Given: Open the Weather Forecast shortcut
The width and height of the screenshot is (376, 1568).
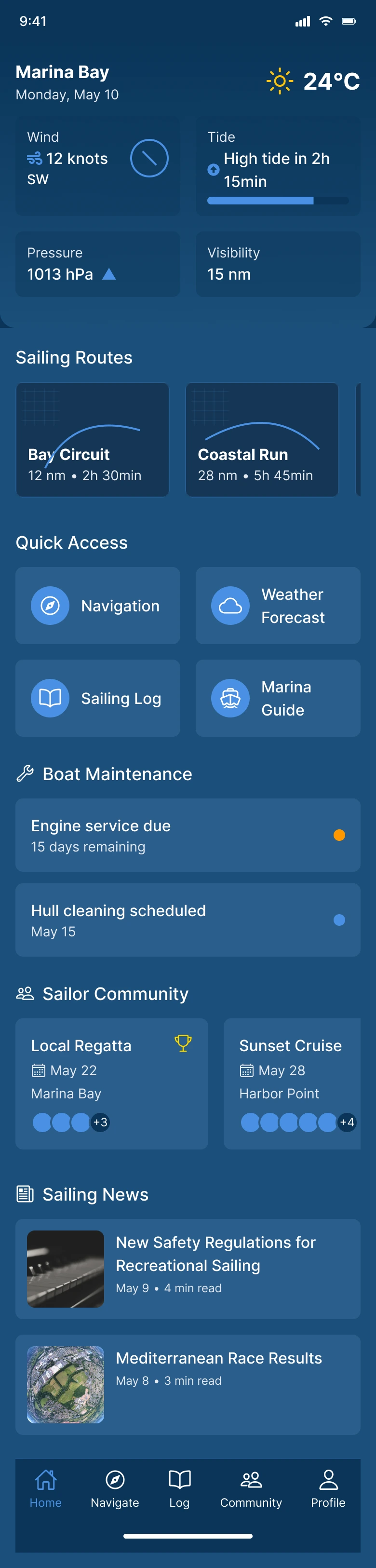Looking at the screenshot, I should (x=278, y=606).
